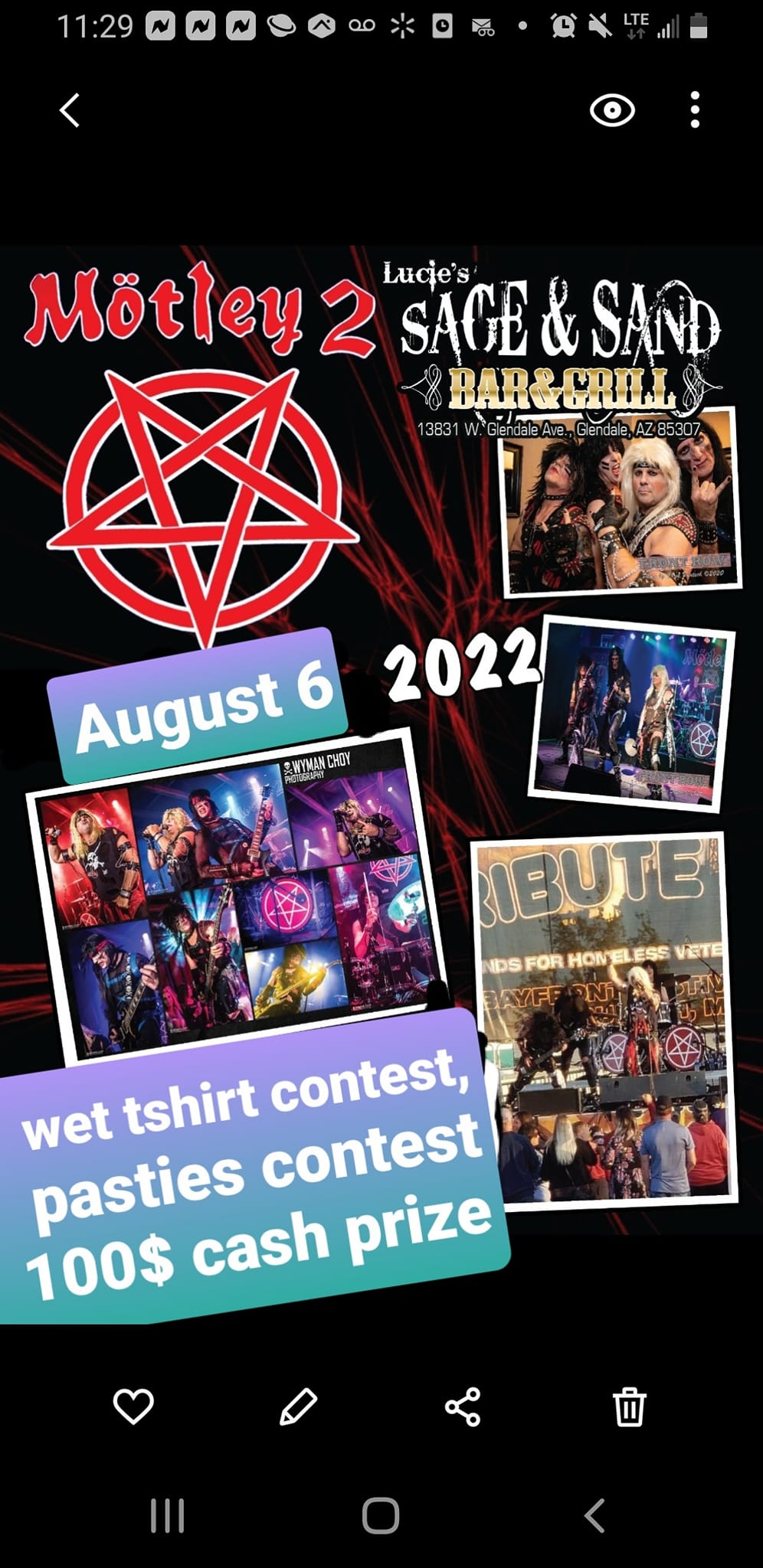Tap the eye icon for Bixby Vision
Image resolution: width=763 pixels, height=1568 pixels.
(612, 110)
